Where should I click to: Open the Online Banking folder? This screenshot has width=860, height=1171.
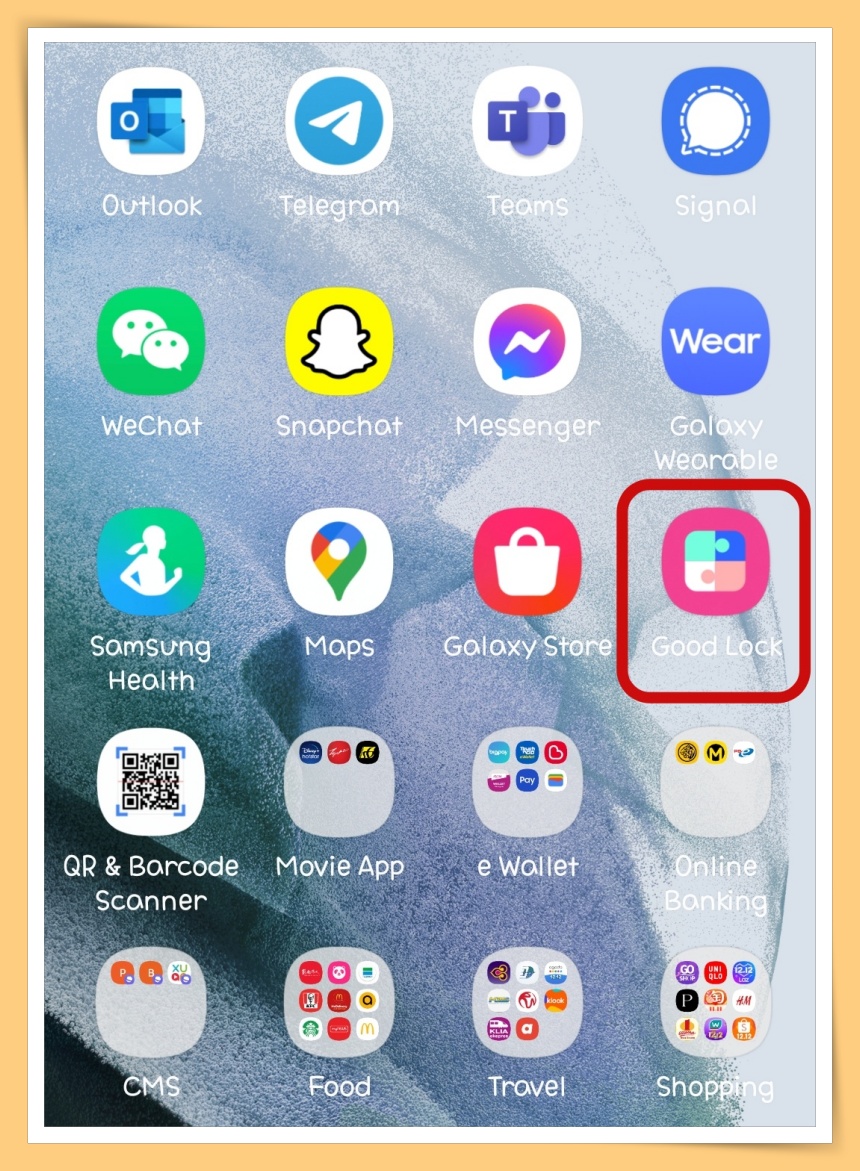[715, 781]
